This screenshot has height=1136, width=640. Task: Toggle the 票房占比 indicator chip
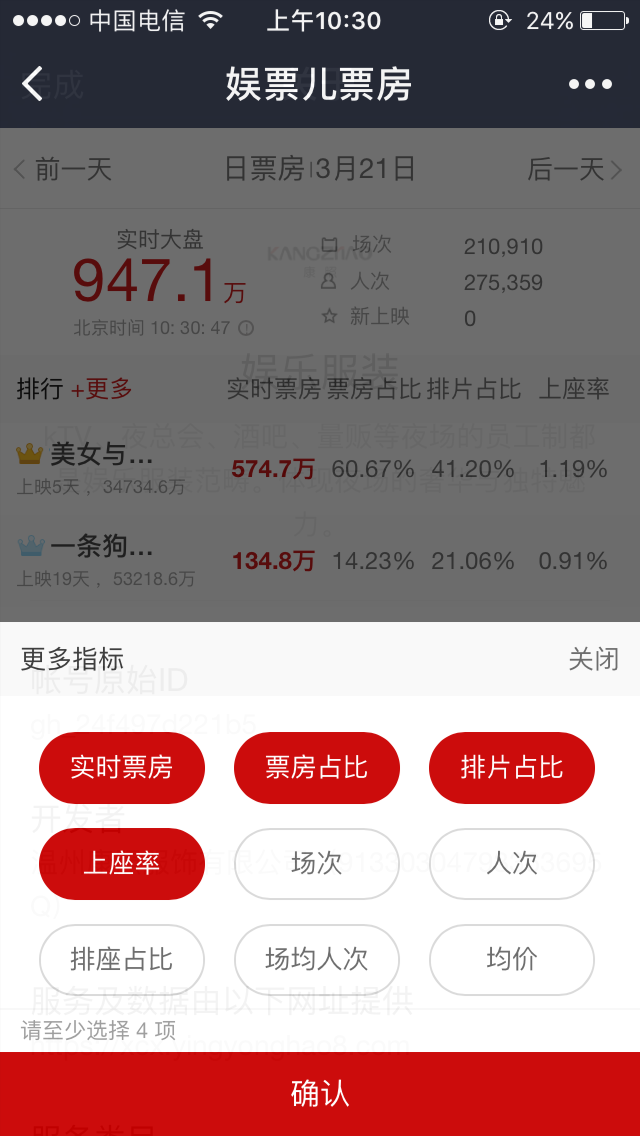(317, 767)
